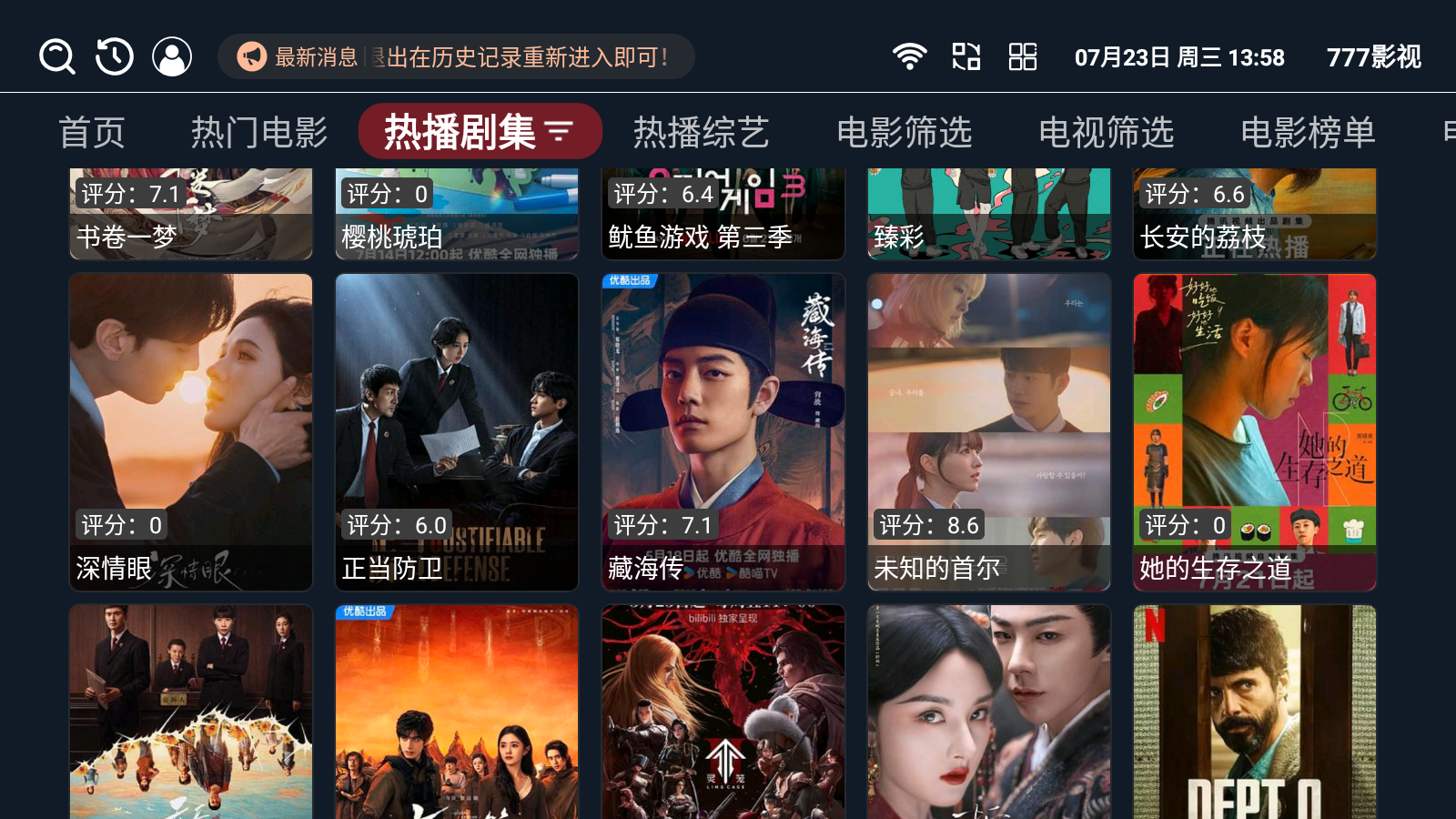Open watch history clock icon
Viewport: 1456px width, 819px height.
[115, 56]
